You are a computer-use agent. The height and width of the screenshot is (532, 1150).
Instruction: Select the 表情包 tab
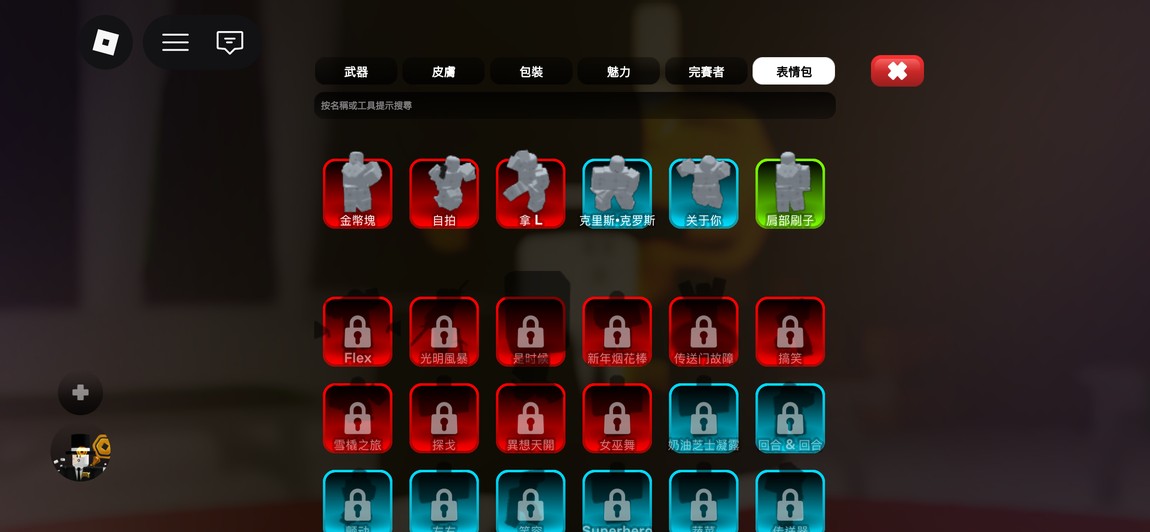(x=793, y=72)
